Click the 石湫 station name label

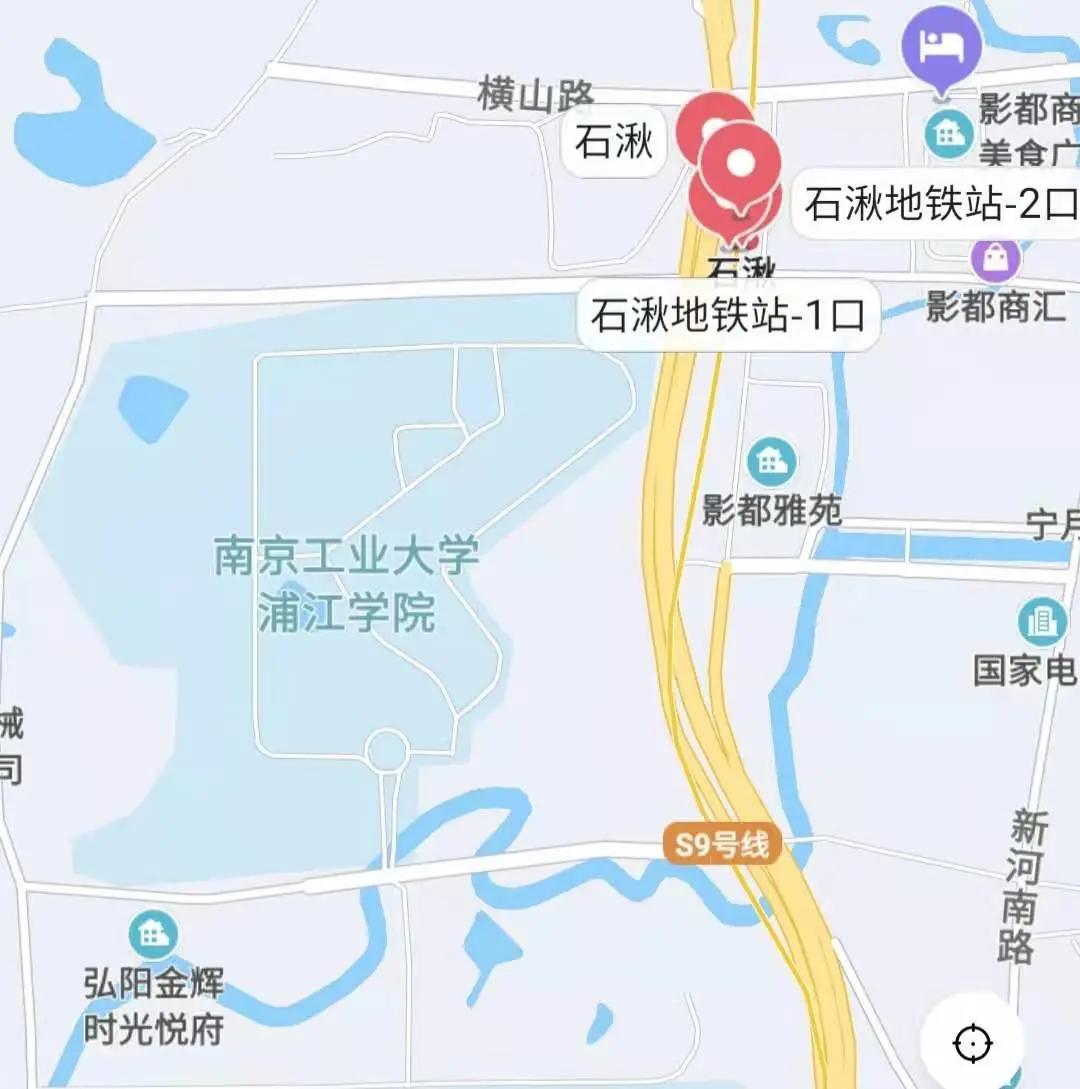point(615,139)
